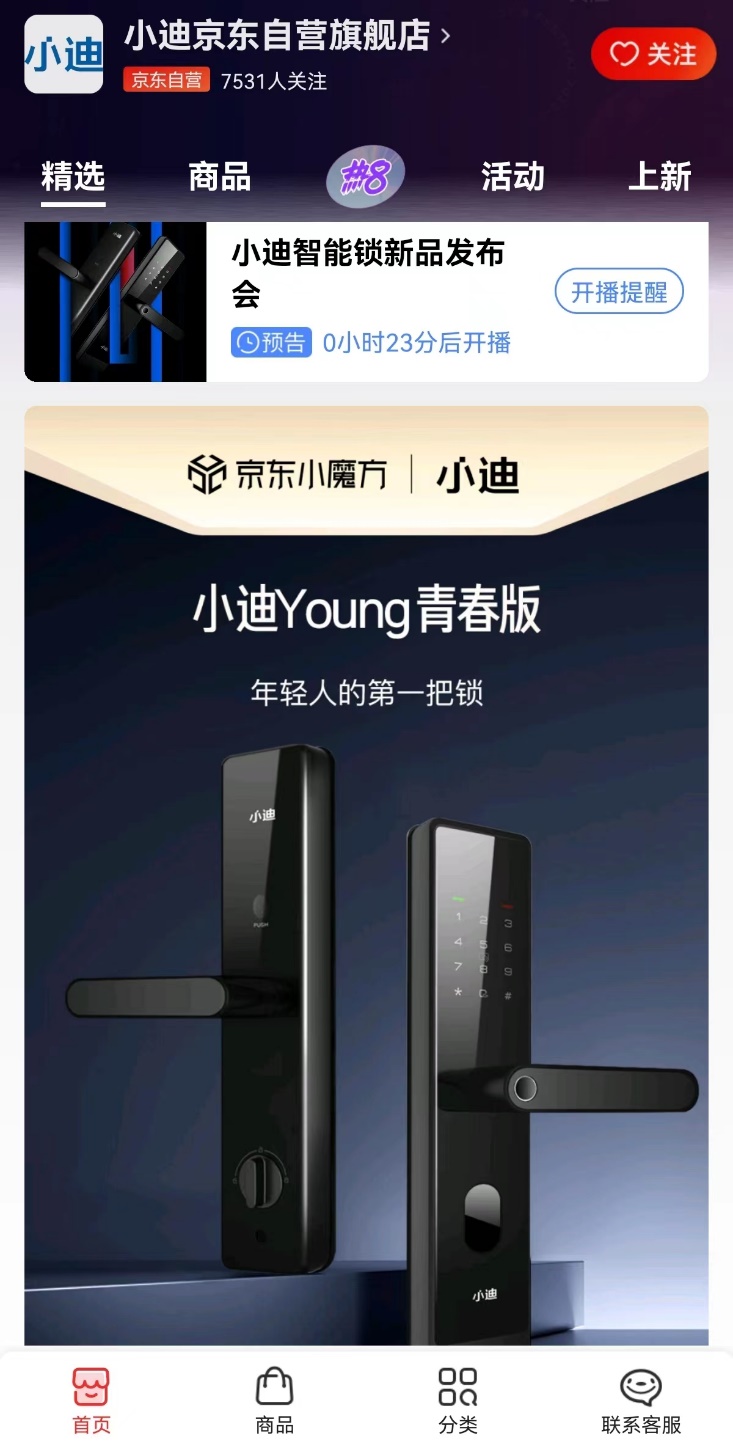The height and width of the screenshot is (1447, 733).
Task: Switch to the 精选 tab
Action: pos(73,177)
